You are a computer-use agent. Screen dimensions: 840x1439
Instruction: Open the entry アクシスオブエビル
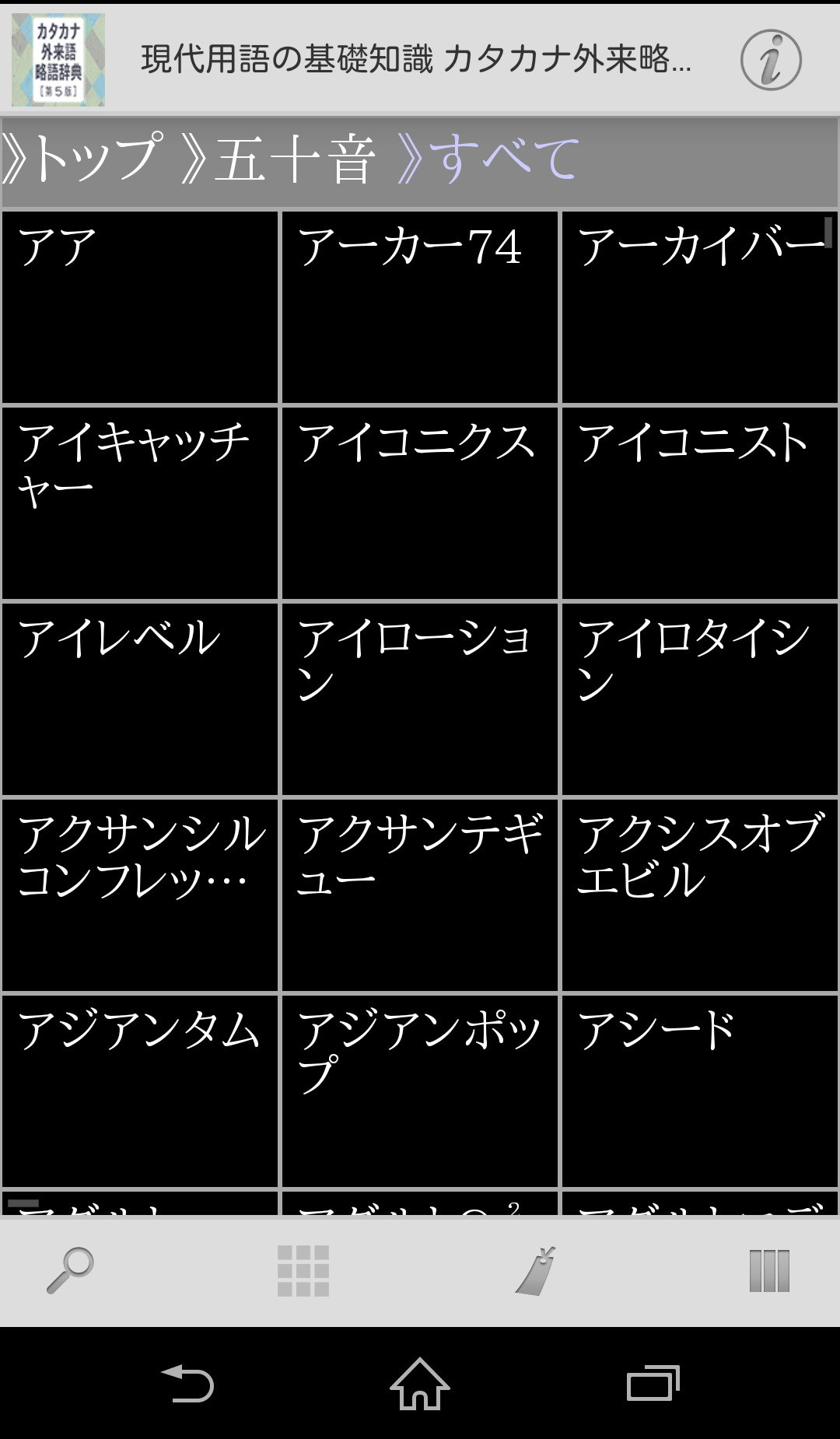(x=700, y=895)
